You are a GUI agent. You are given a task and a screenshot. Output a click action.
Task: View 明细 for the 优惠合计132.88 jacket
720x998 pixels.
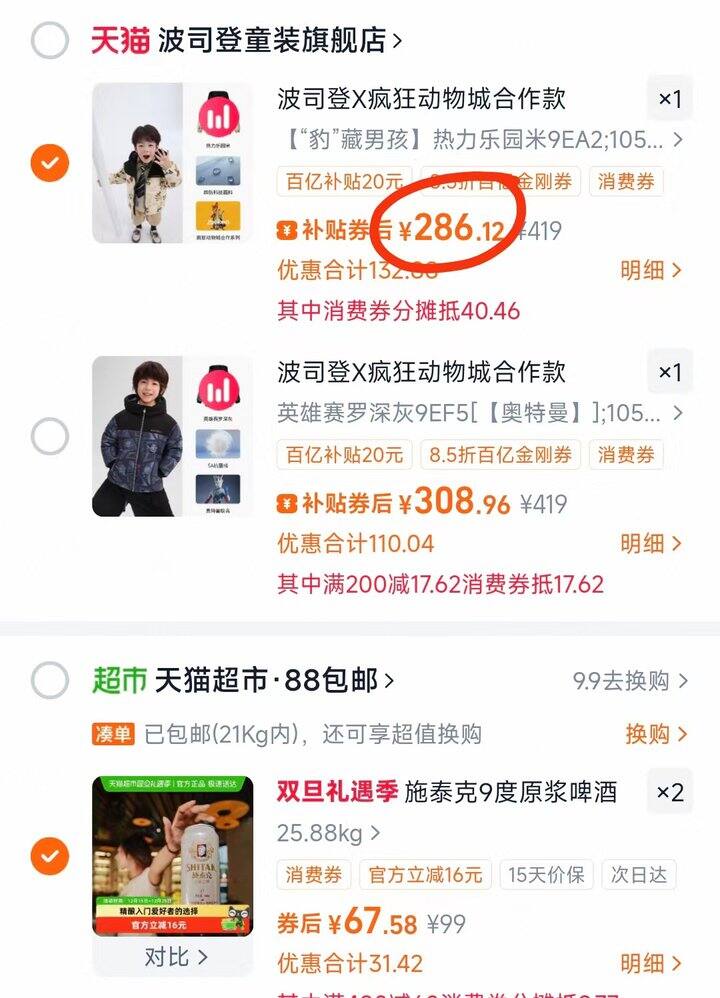click(x=650, y=270)
